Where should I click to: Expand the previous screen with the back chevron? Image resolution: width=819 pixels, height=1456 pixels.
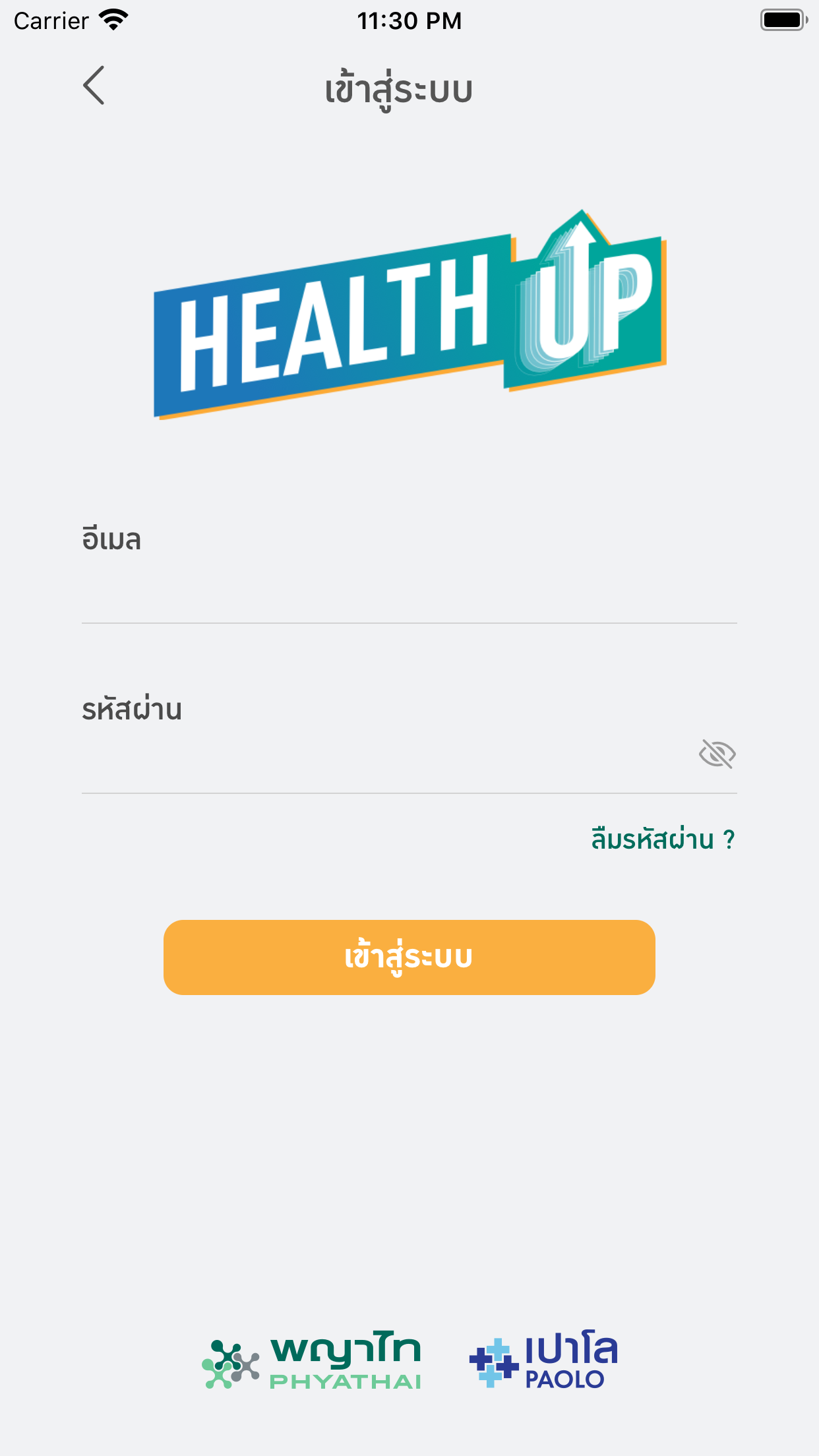pyautogui.click(x=94, y=86)
